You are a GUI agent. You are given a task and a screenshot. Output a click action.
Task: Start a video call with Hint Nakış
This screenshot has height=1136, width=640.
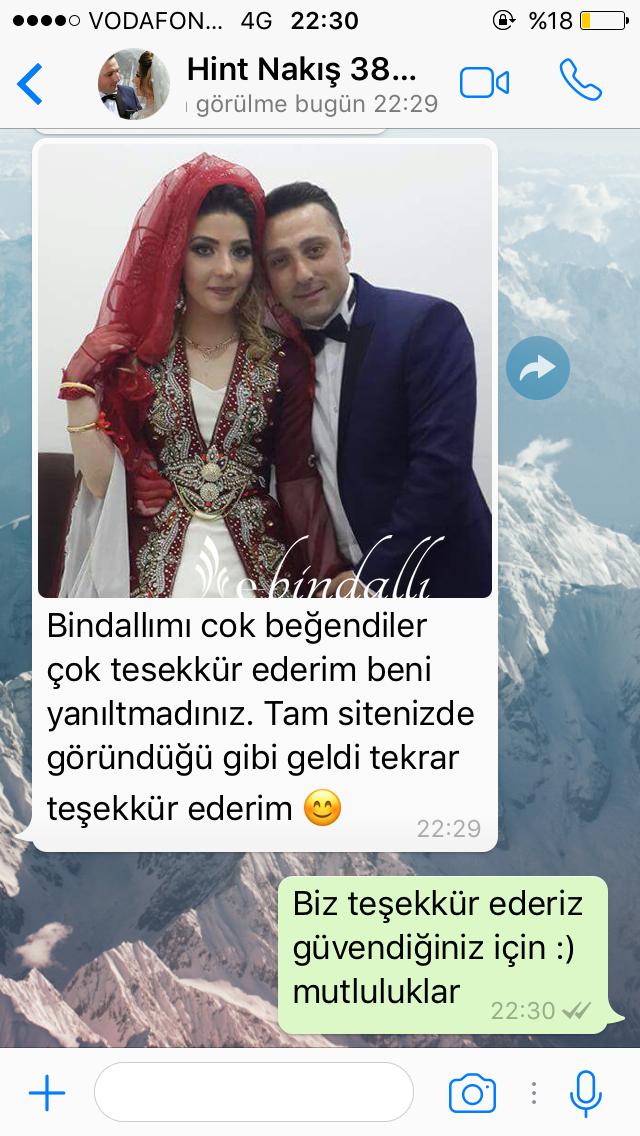(484, 83)
